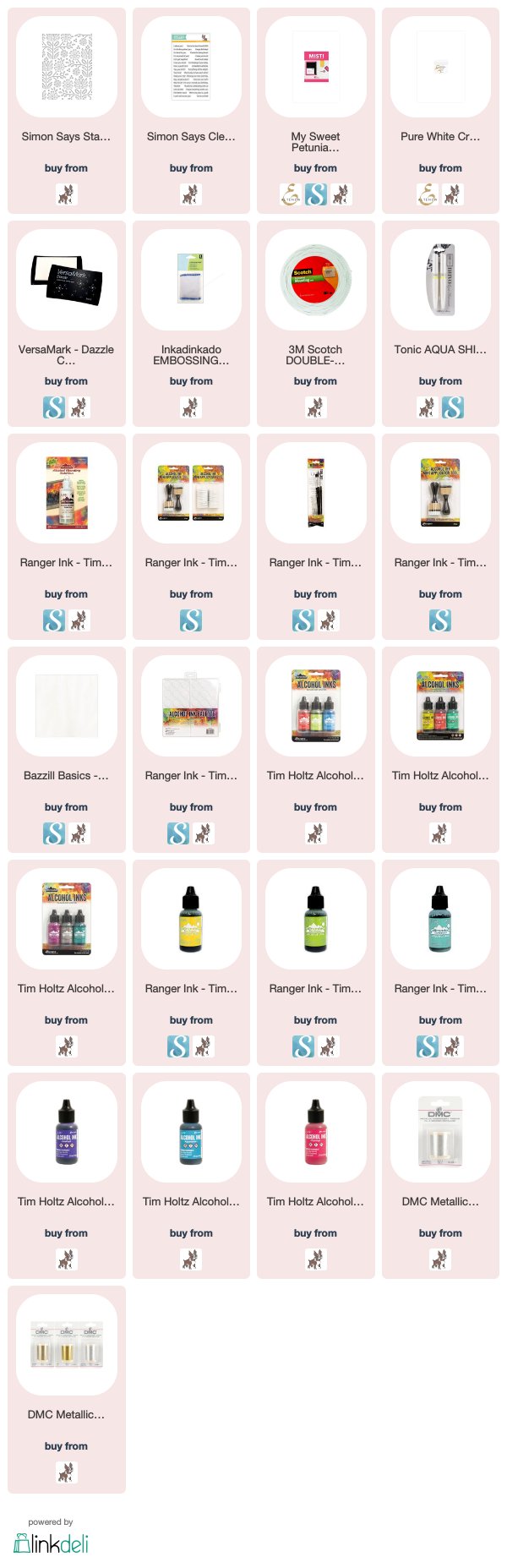Open the 3M Scotch Double product card
The width and height of the screenshot is (507, 1568).
(315, 280)
